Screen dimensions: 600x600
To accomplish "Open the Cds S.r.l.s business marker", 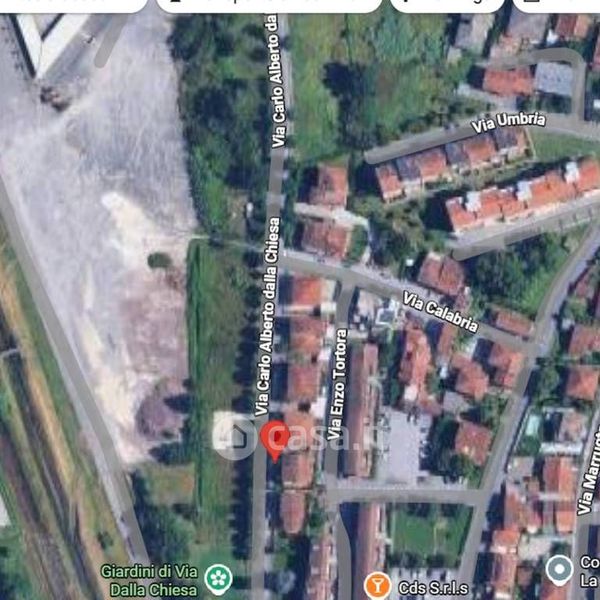I will point(377,583).
